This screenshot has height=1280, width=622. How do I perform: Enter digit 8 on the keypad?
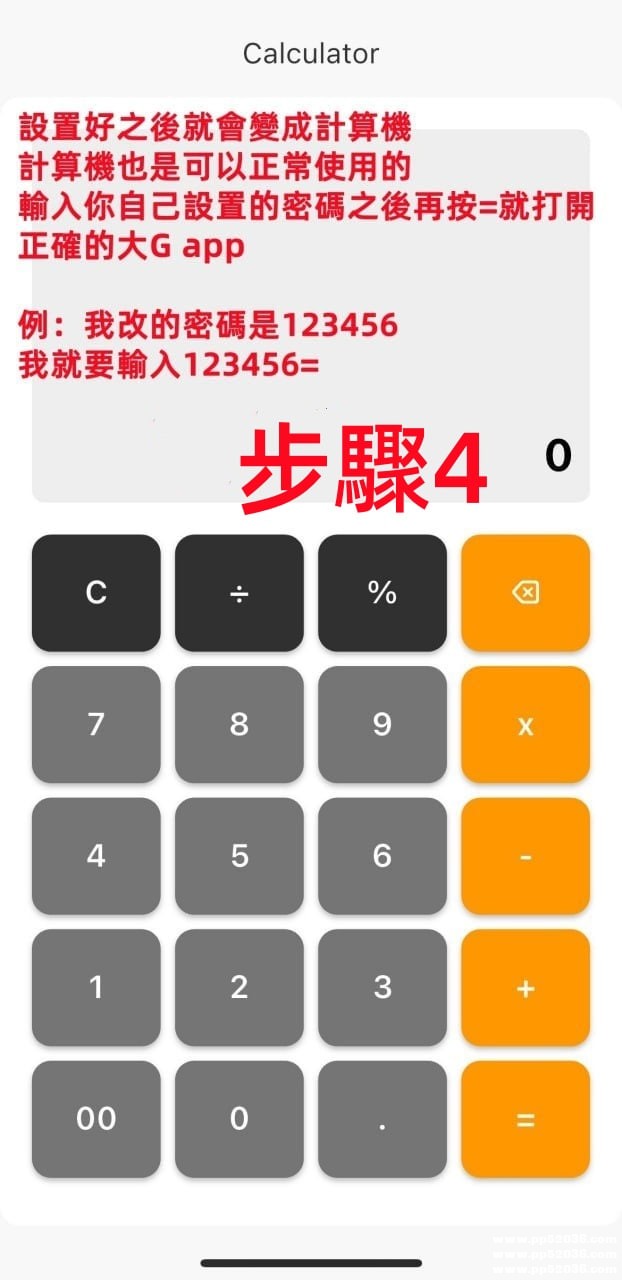click(x=239, y=724)
